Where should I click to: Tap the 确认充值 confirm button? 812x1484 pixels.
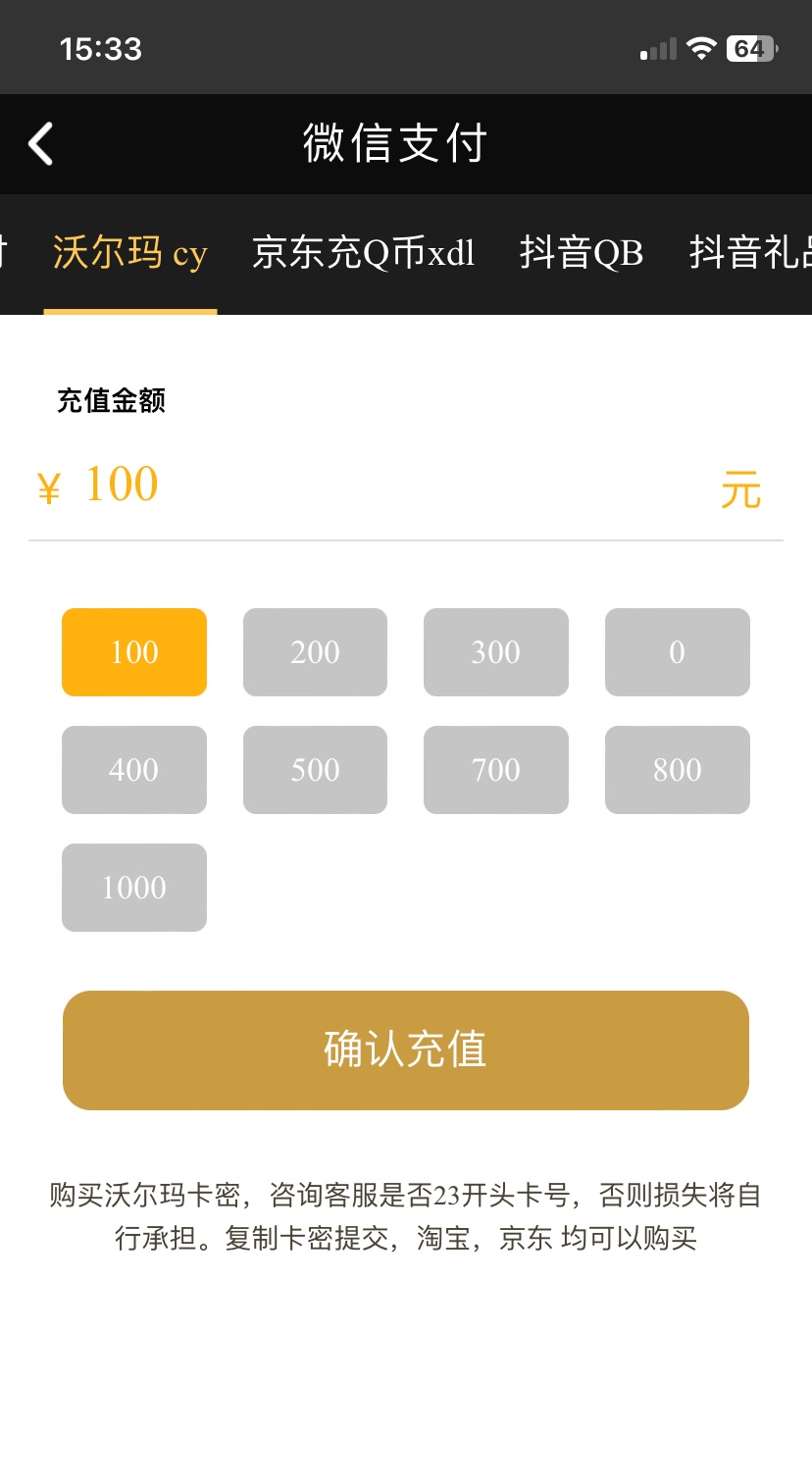coord(406,1049)
